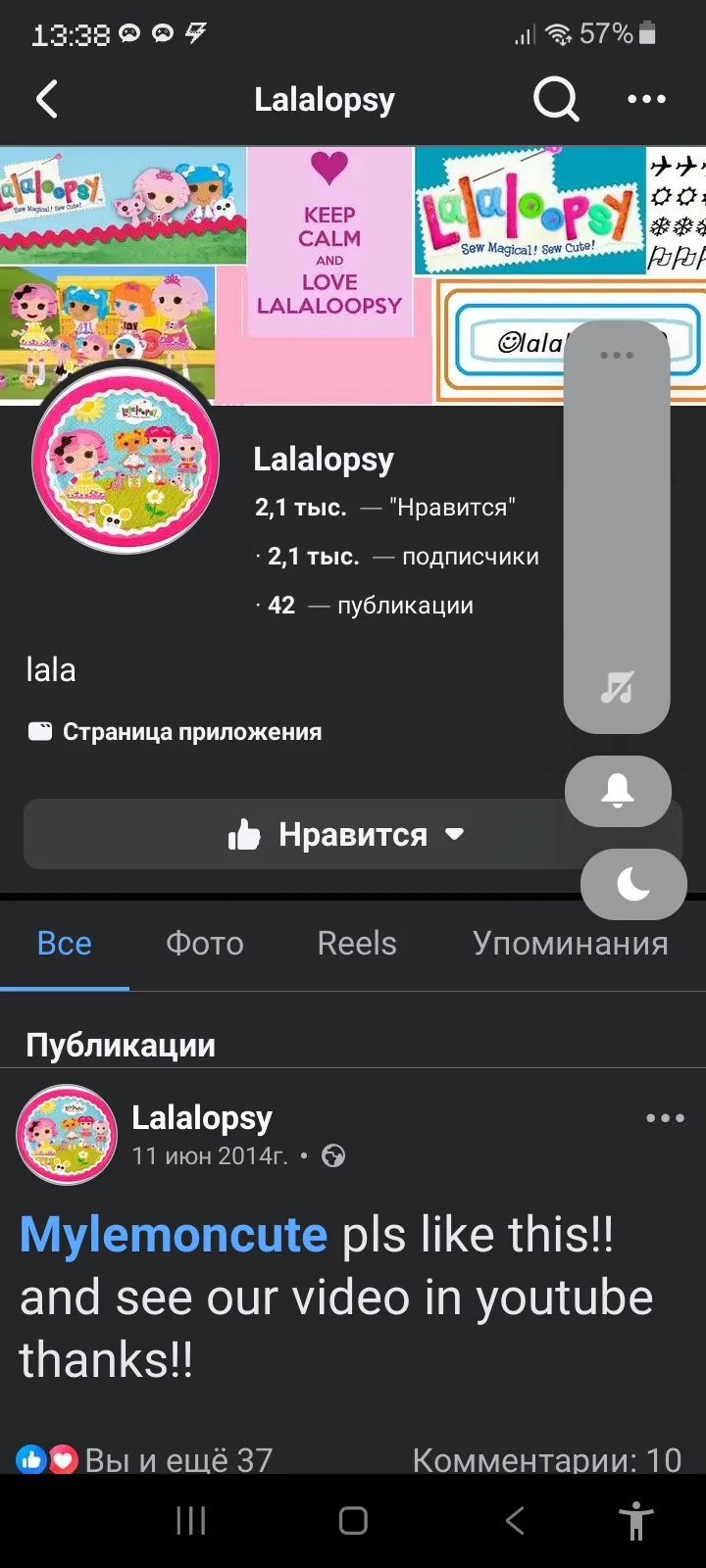
Task: See who reacted: Вы и ещё 37
Action: coord(176,1459)
